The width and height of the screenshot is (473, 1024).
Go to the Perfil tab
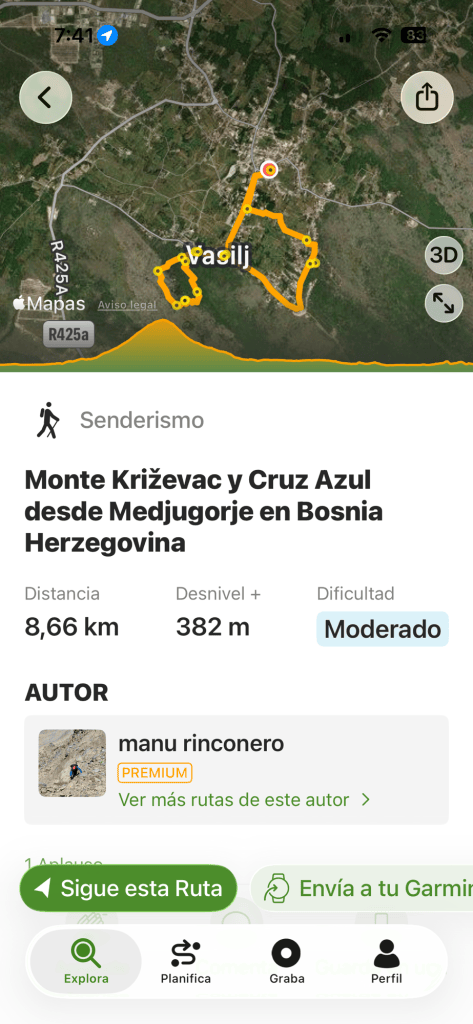(386, 961)
